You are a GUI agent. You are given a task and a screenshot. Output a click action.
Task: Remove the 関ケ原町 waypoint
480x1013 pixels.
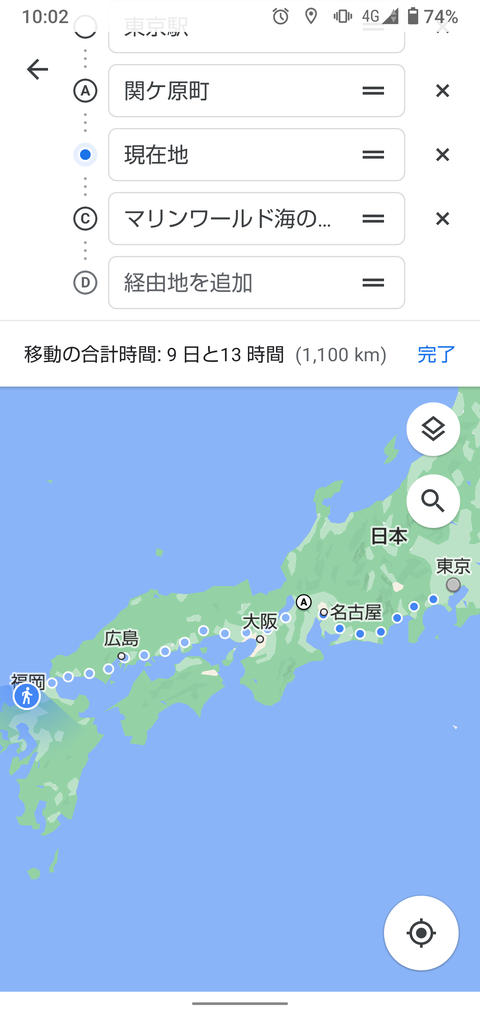pyautogui.click(x=442, y=91)
